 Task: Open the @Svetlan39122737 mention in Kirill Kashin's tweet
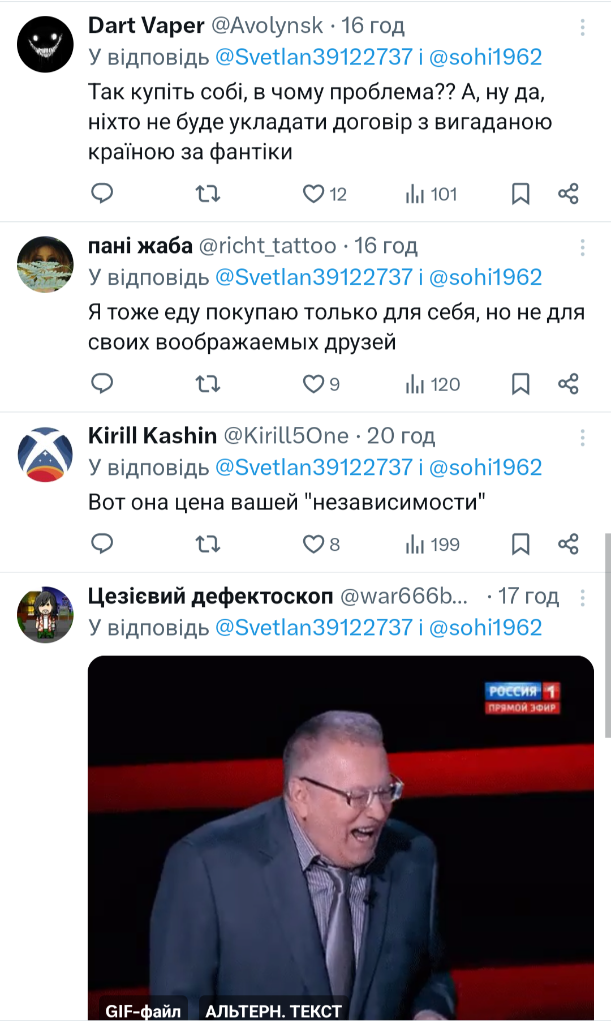coord(314,467)
